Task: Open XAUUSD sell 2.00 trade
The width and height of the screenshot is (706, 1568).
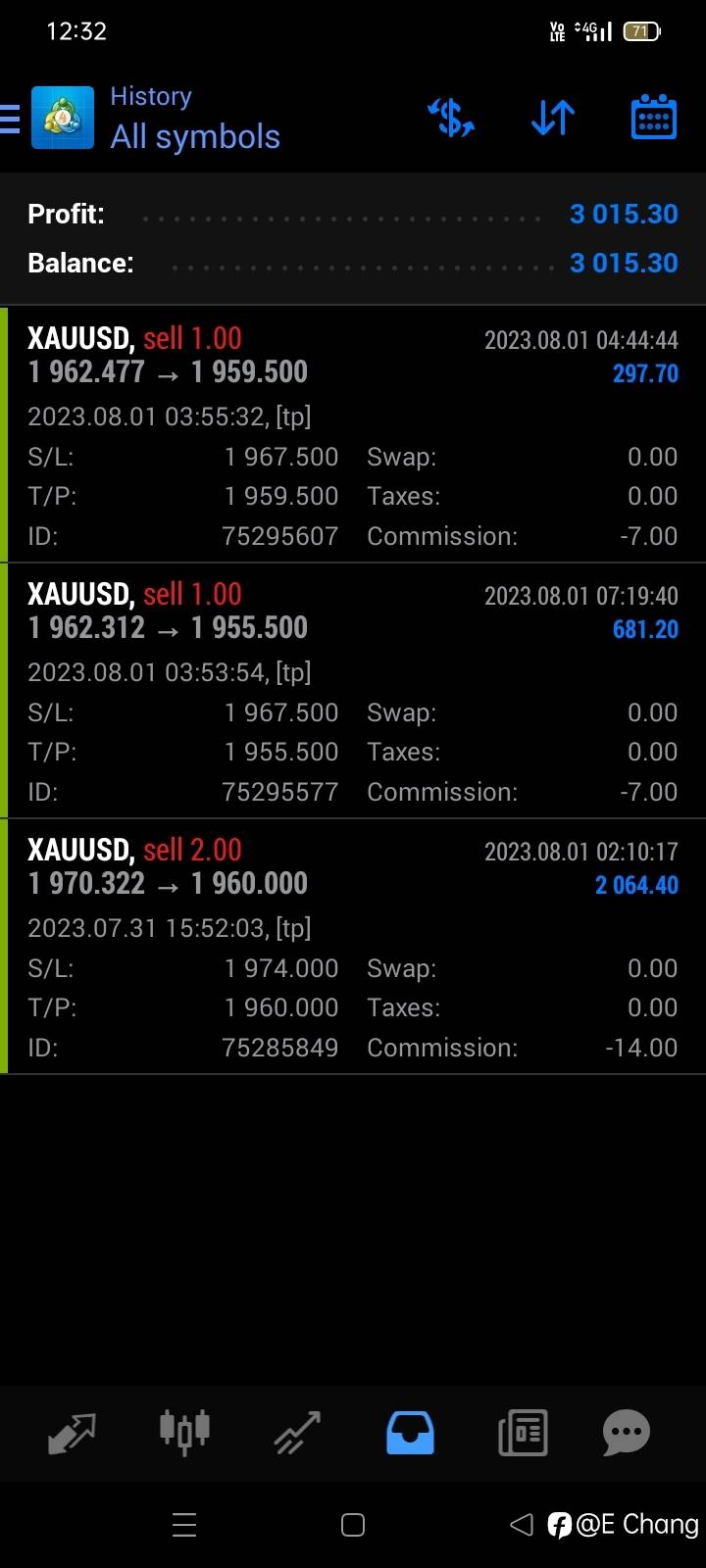Action: click(x=353, y=947)
